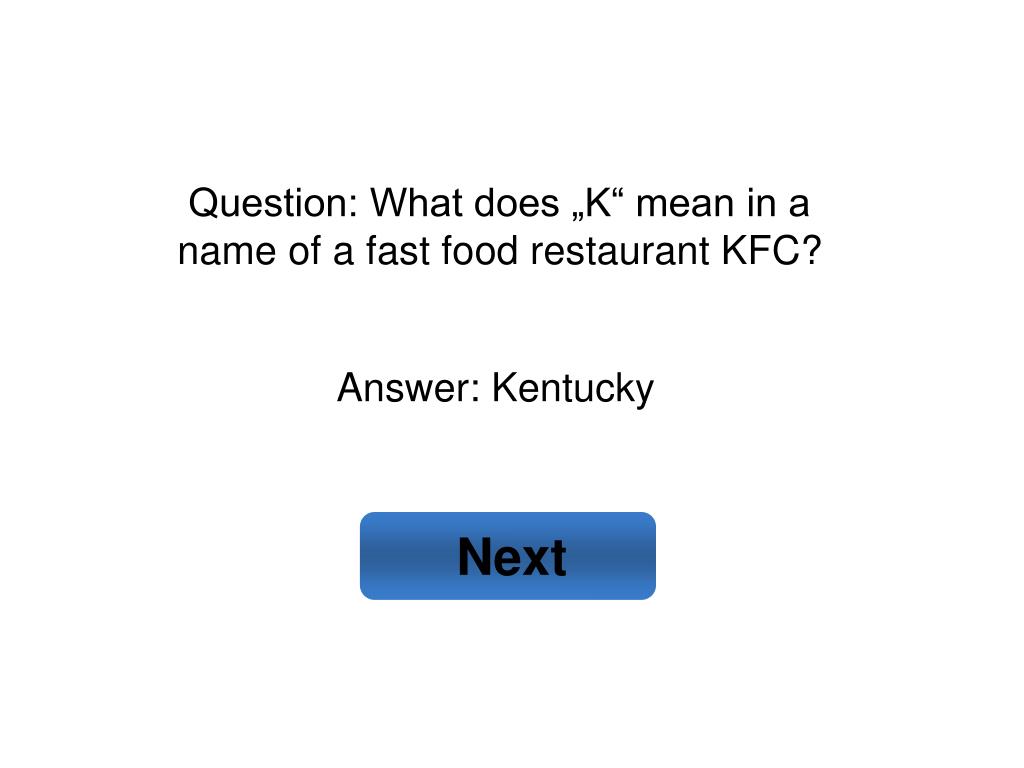Tap the Next button
This screenshot has height=768, width=1024.
pyautogui.click(x=508, y=556)
